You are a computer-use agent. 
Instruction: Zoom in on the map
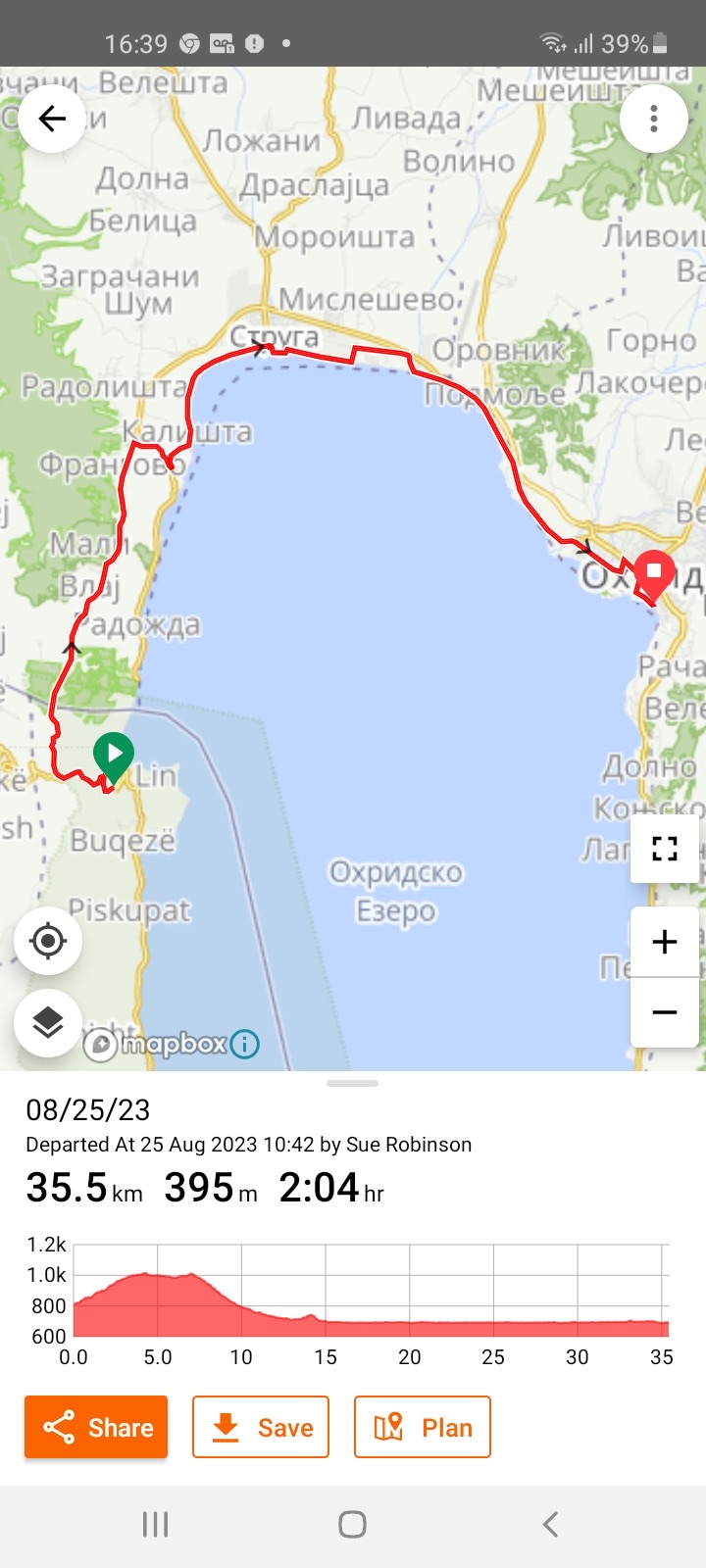click(x=665, y=942)
